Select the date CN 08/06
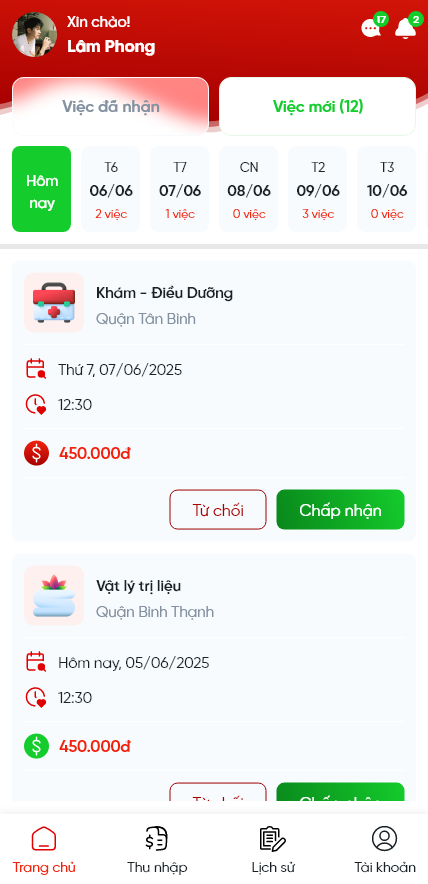The width and height of the screenshot is (428, 884). 249,189
